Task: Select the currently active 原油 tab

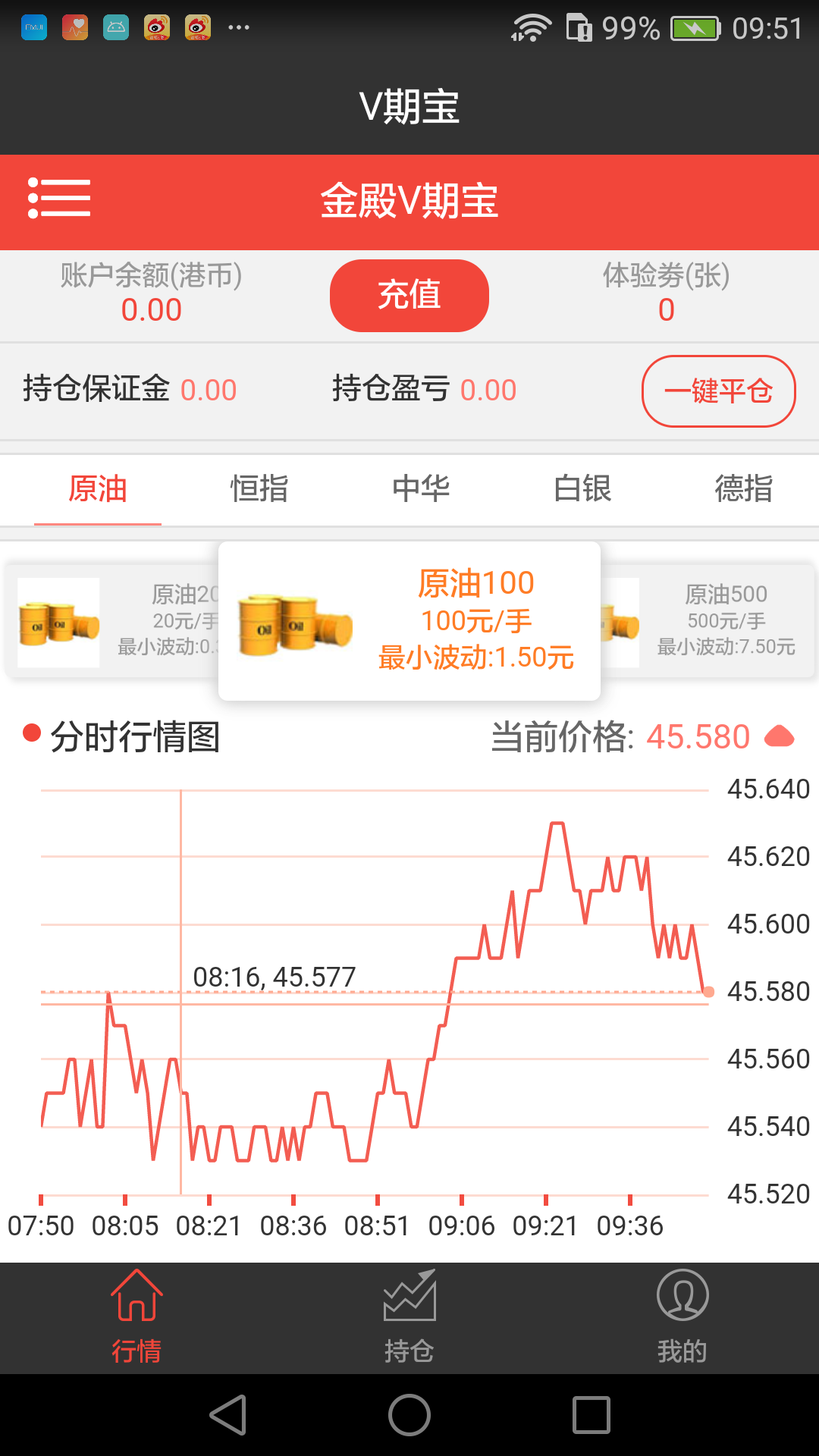Action: (98, 489)
